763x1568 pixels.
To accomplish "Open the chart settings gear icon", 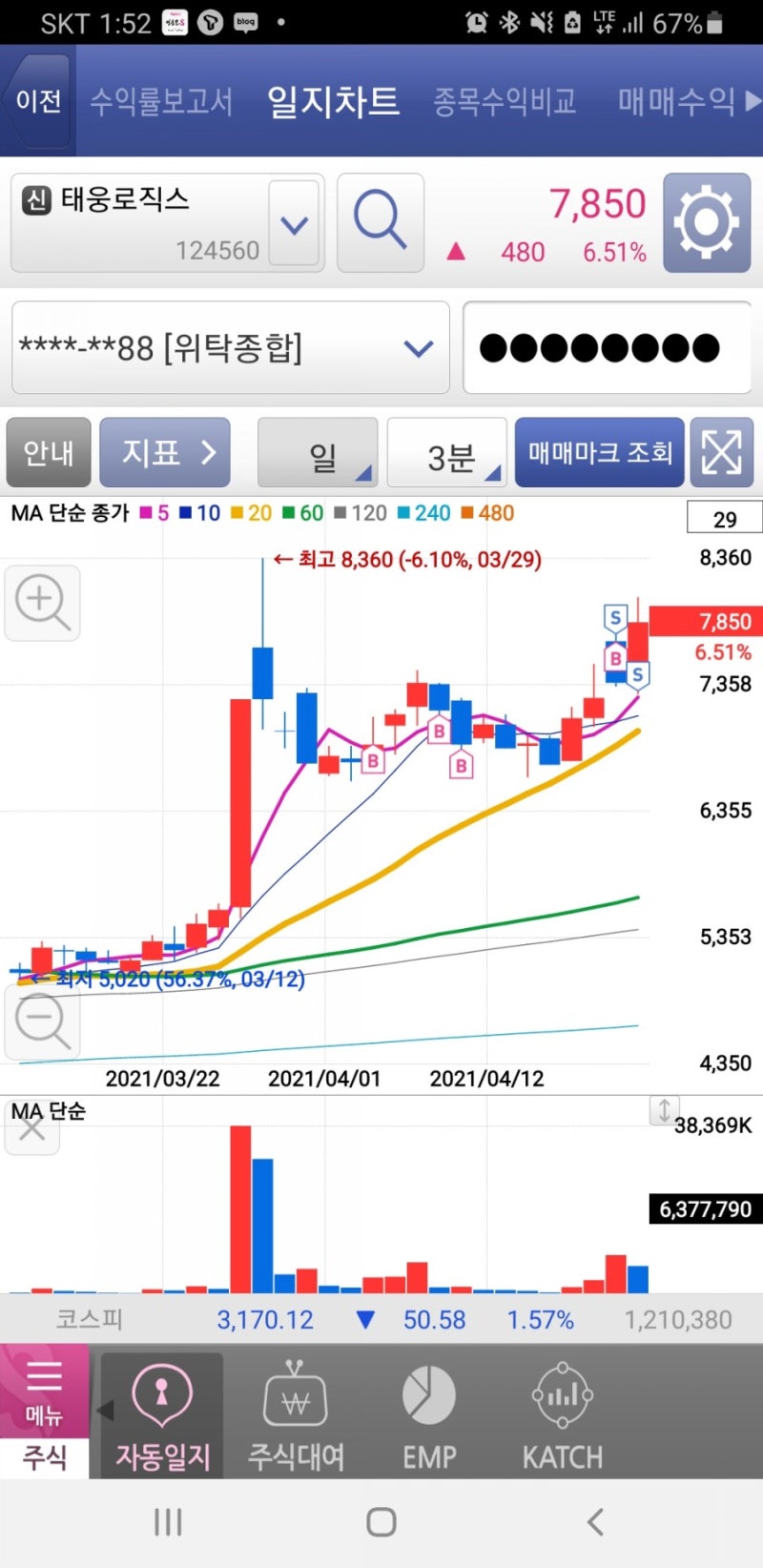I will coord(706,221).
